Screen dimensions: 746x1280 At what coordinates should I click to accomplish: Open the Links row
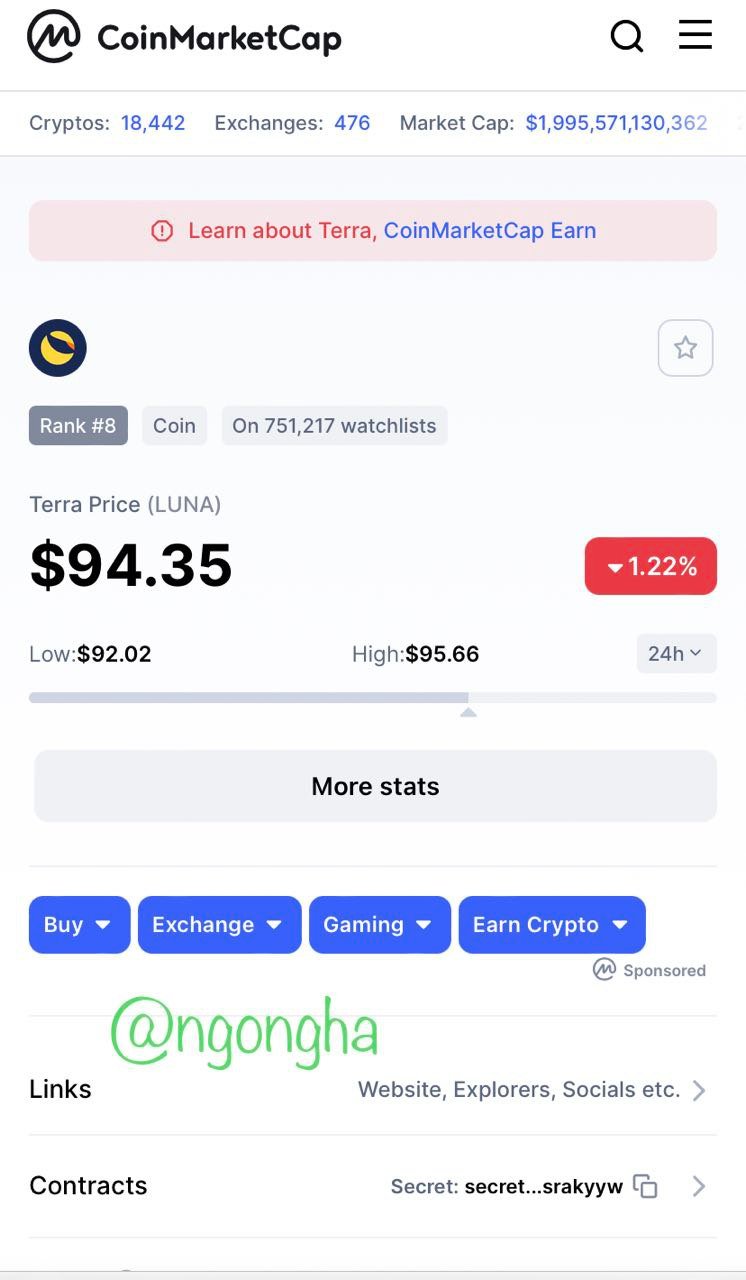pyautogui.click(x=373, y=1089)
